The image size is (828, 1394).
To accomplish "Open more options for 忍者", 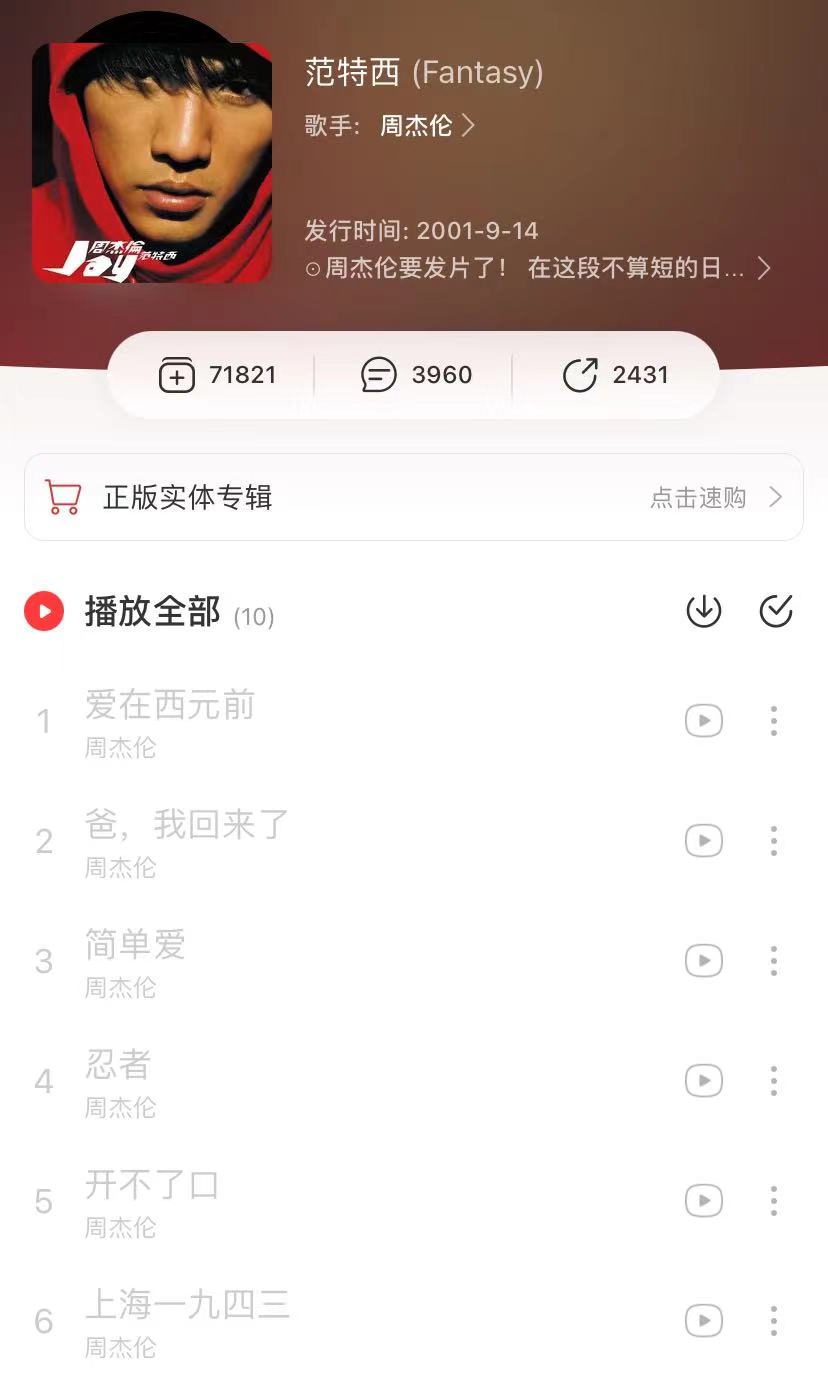I will click(x=774, y=1081).
